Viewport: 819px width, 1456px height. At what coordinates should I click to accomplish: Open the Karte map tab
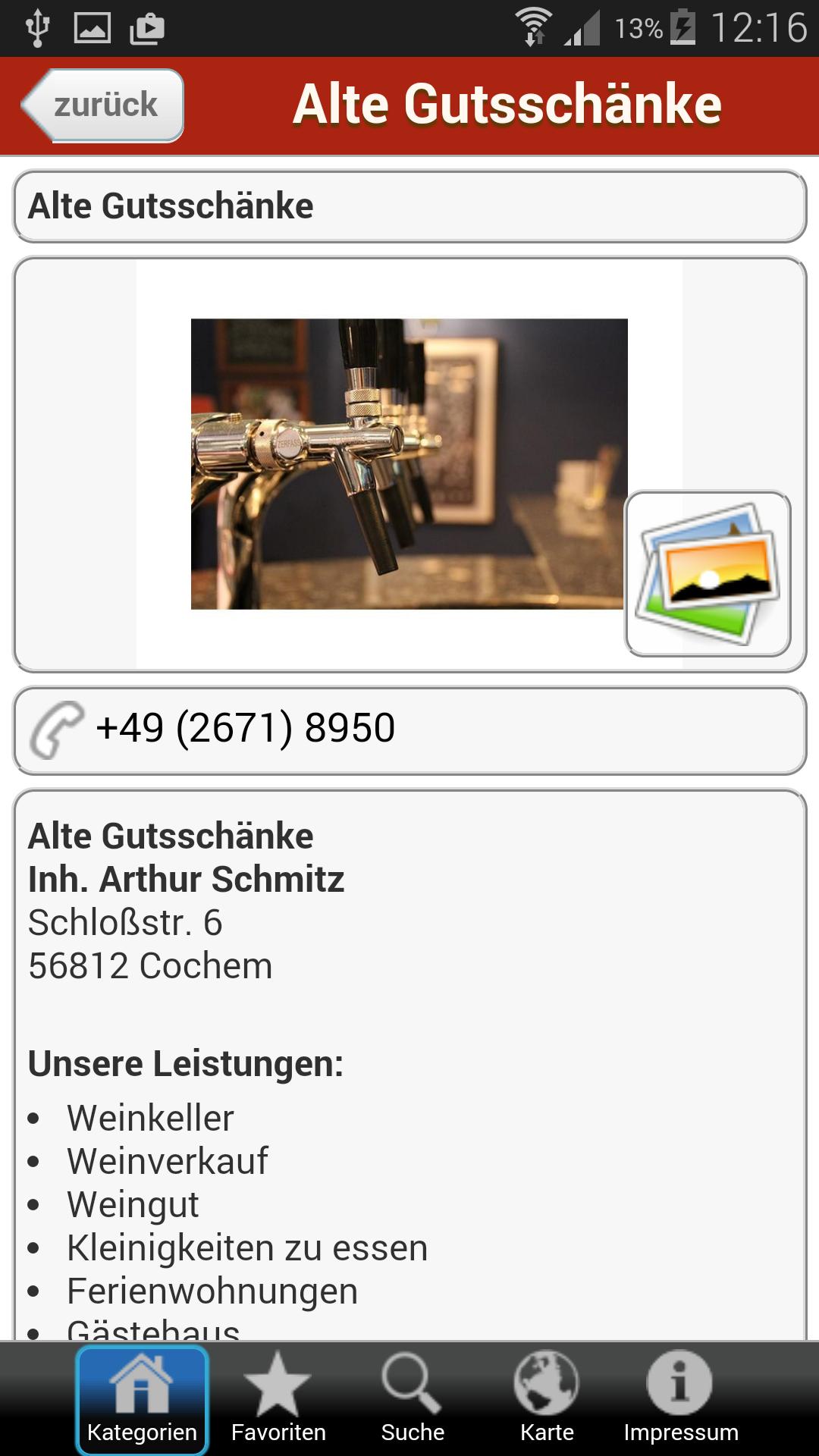[546, 1400]
